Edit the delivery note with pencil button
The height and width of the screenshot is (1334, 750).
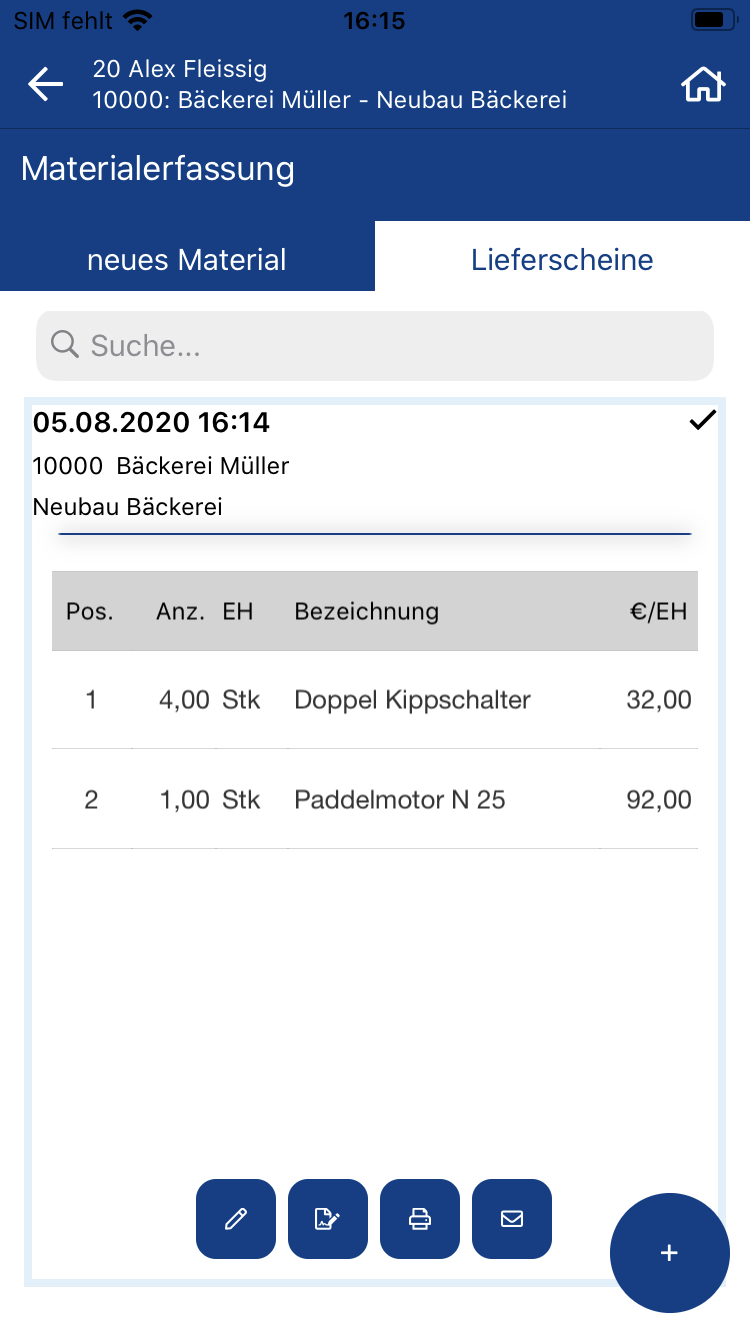tap(236, 1219)
